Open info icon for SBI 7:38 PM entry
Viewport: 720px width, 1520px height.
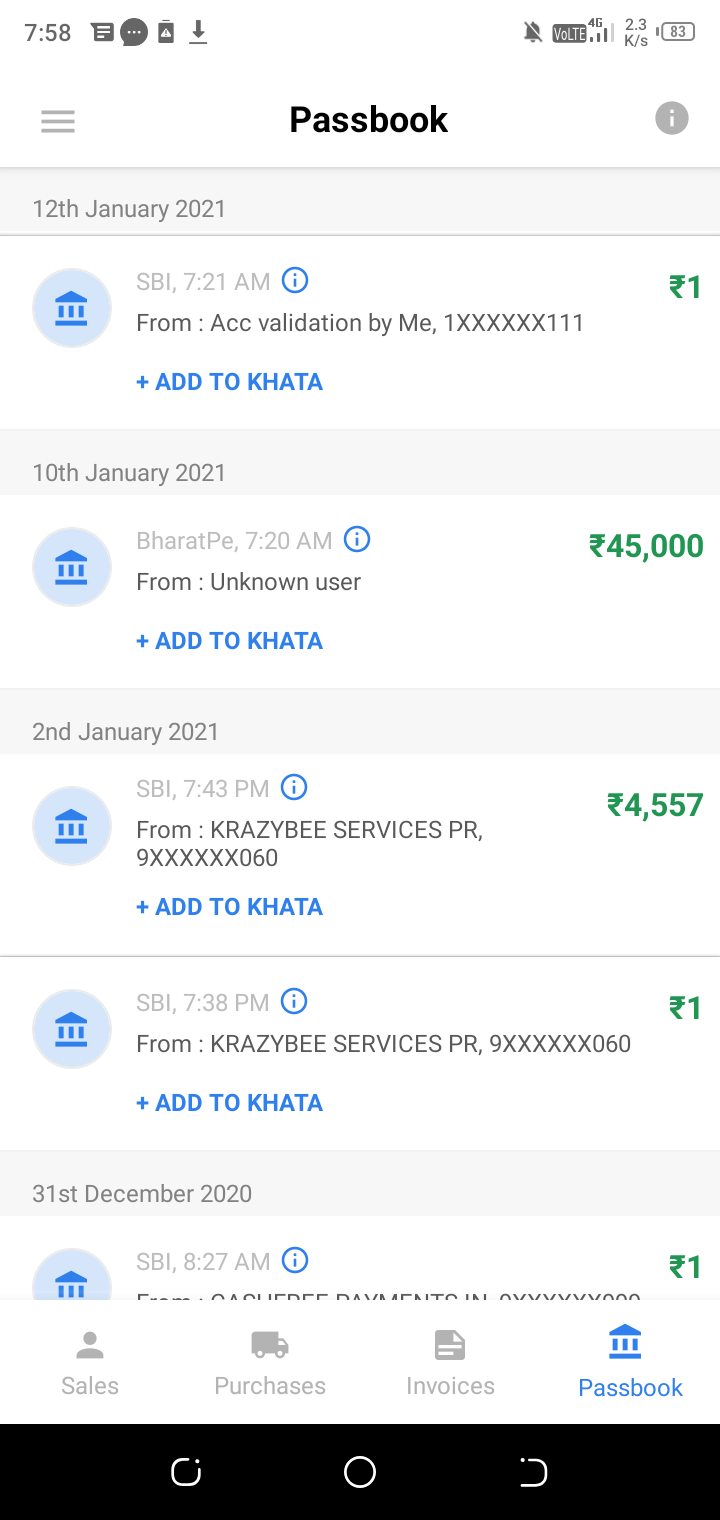tap(294, 1001)
